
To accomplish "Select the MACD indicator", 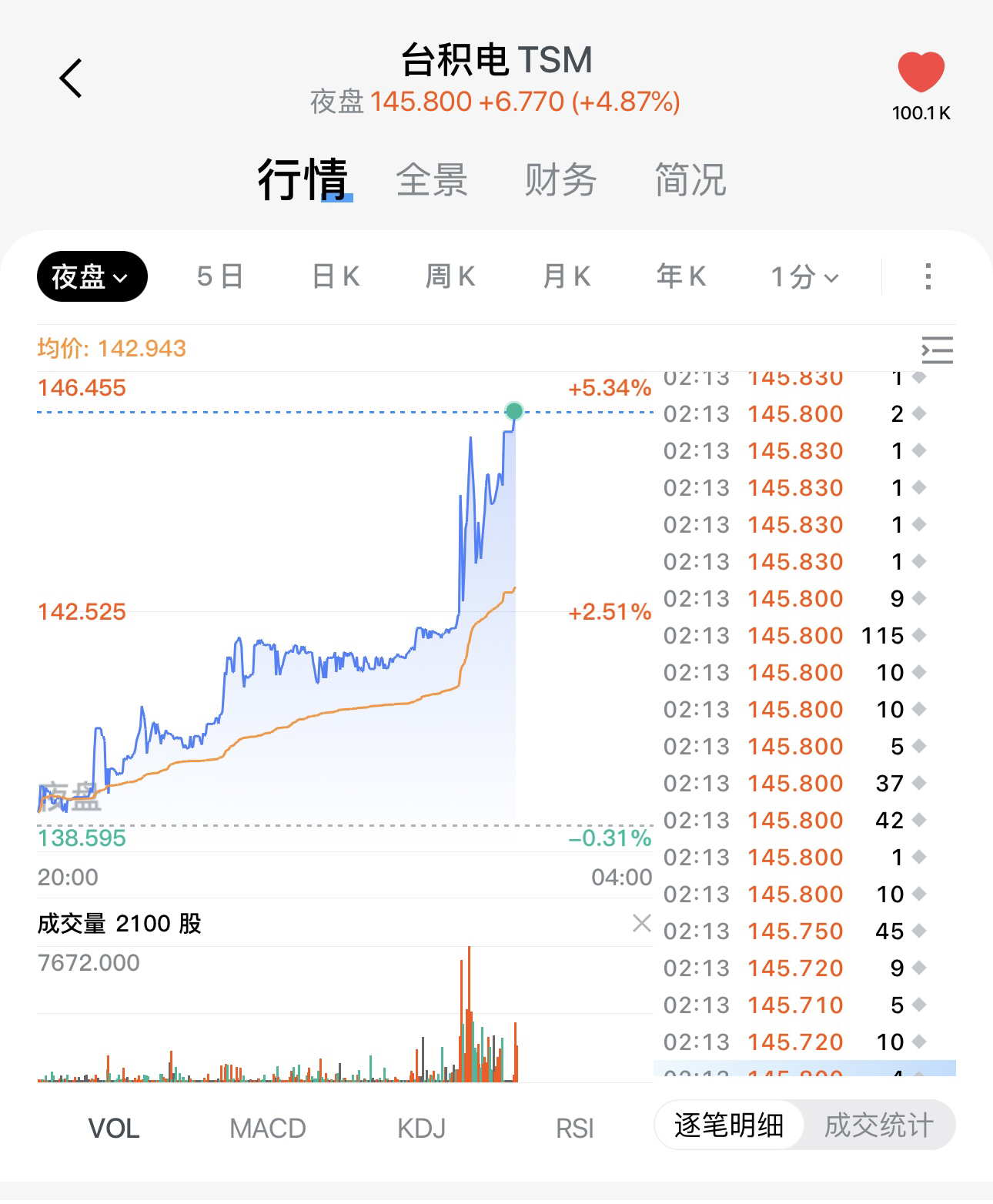I will pos(268,1129).
